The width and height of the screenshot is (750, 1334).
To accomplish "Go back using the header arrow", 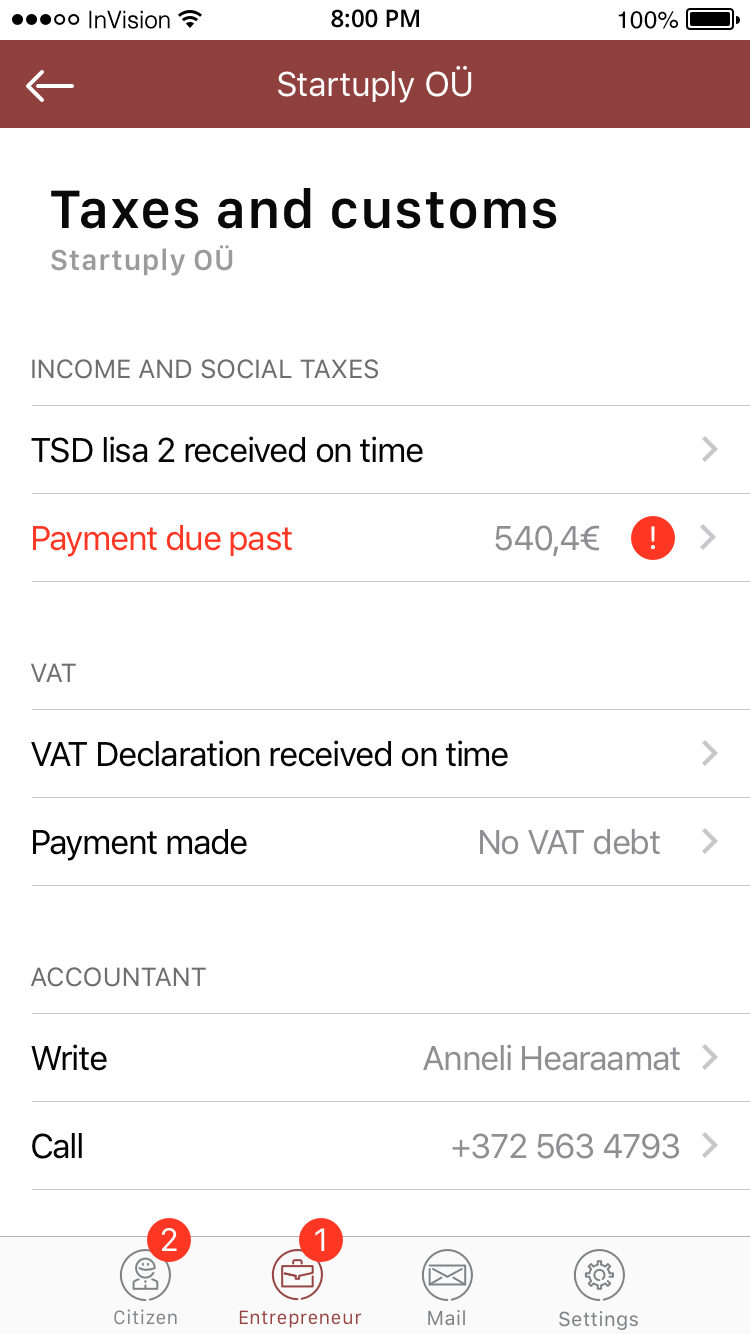I will [50, 86].
